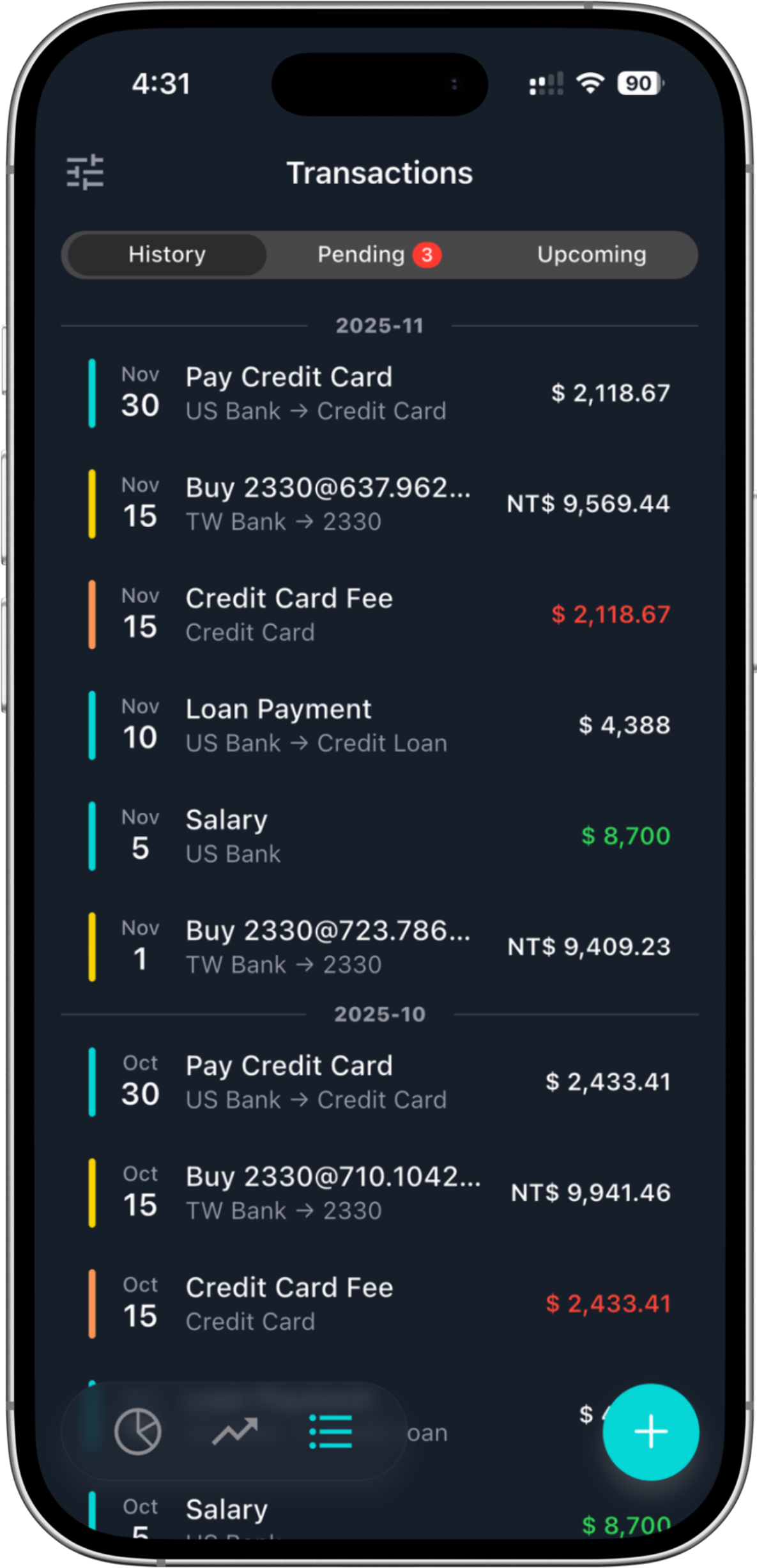Screen dimensions: 757x1568
Task: Tap the Nov 5 Salary entry
Action: coord(378,834)
